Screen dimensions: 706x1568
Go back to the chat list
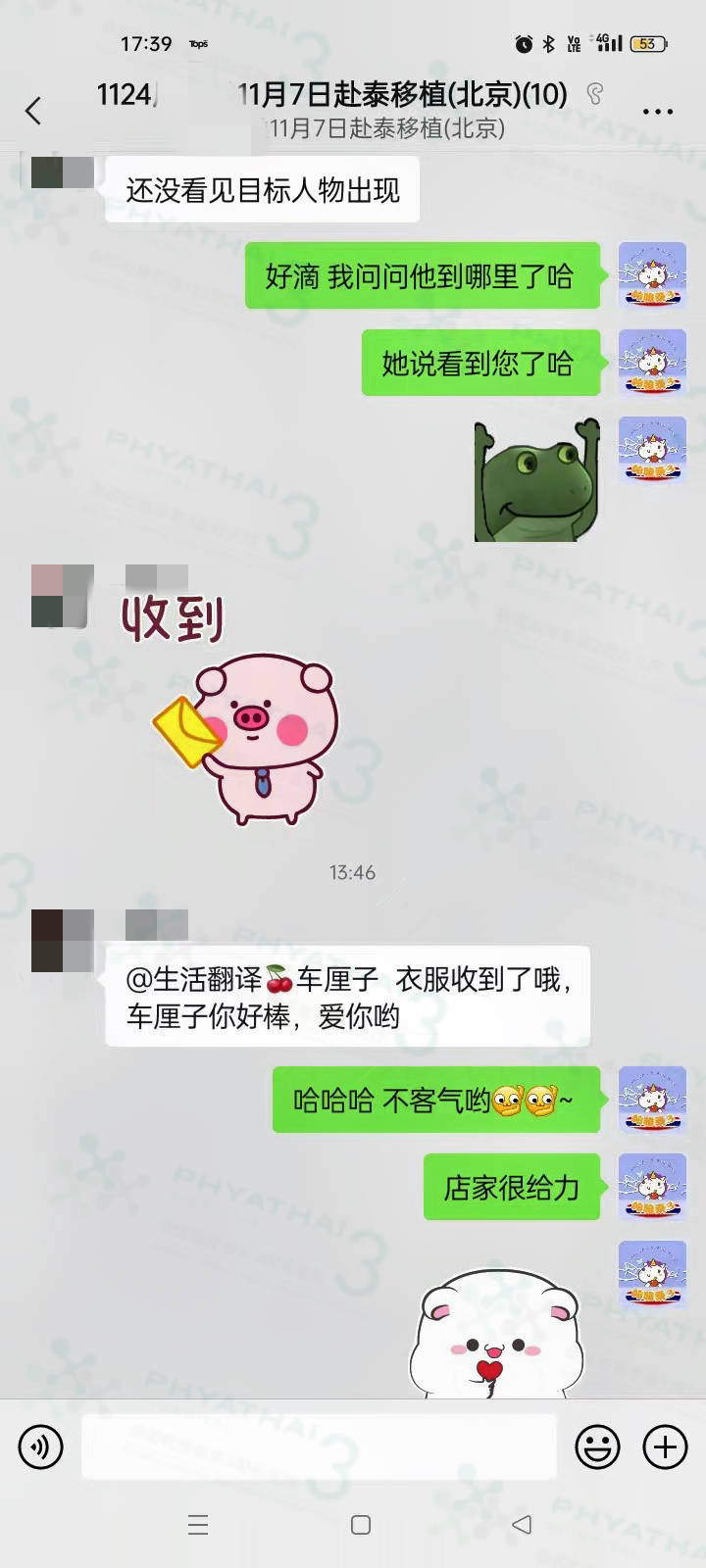pos(33,111)
